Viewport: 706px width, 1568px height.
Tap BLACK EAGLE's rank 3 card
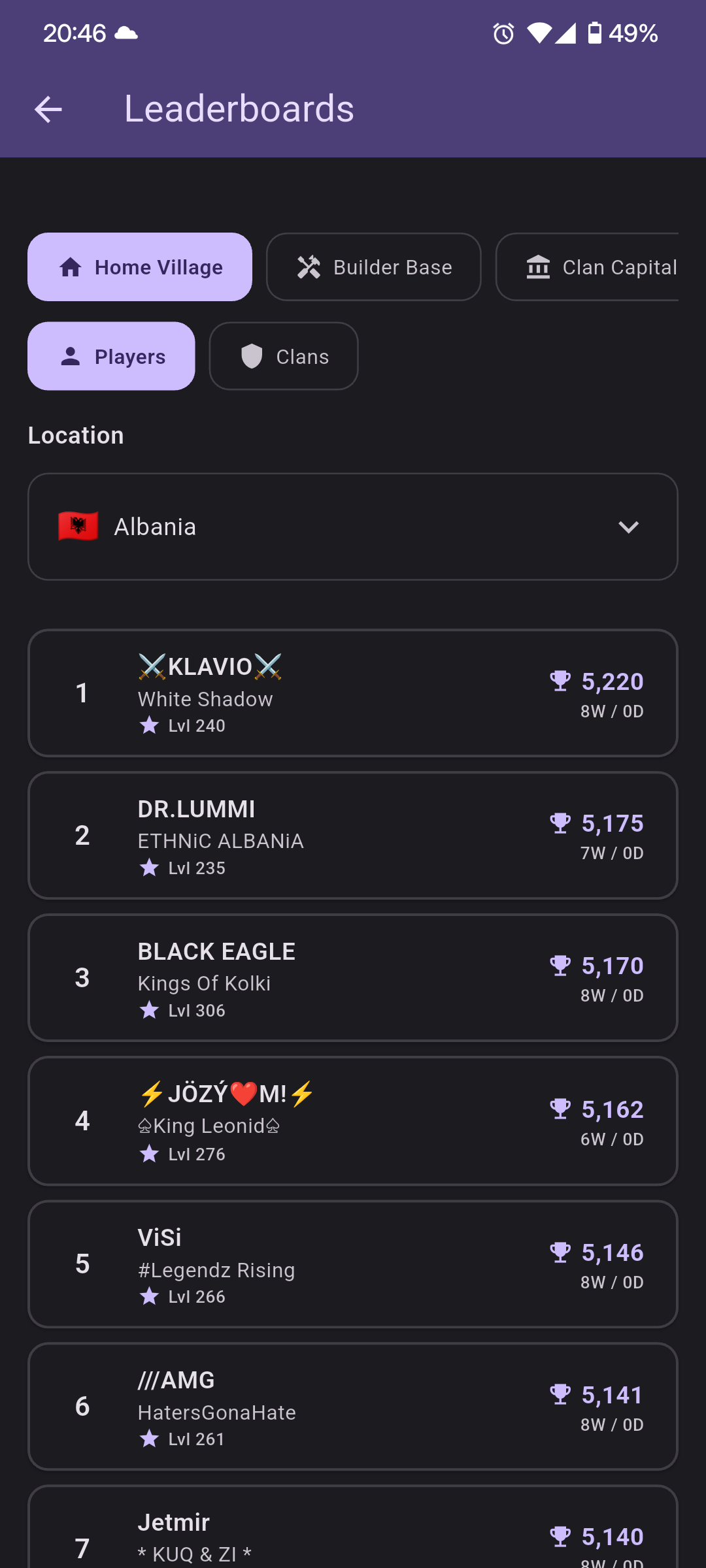click(353, 977)
